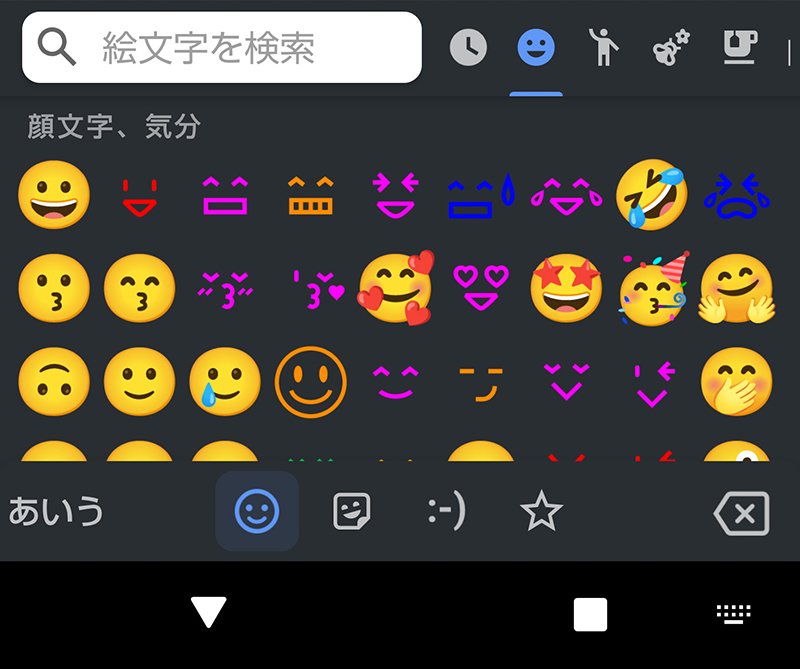Insert the grinning face emoji
Viewport: 800px width, 669px height.
tap(54, 195)
